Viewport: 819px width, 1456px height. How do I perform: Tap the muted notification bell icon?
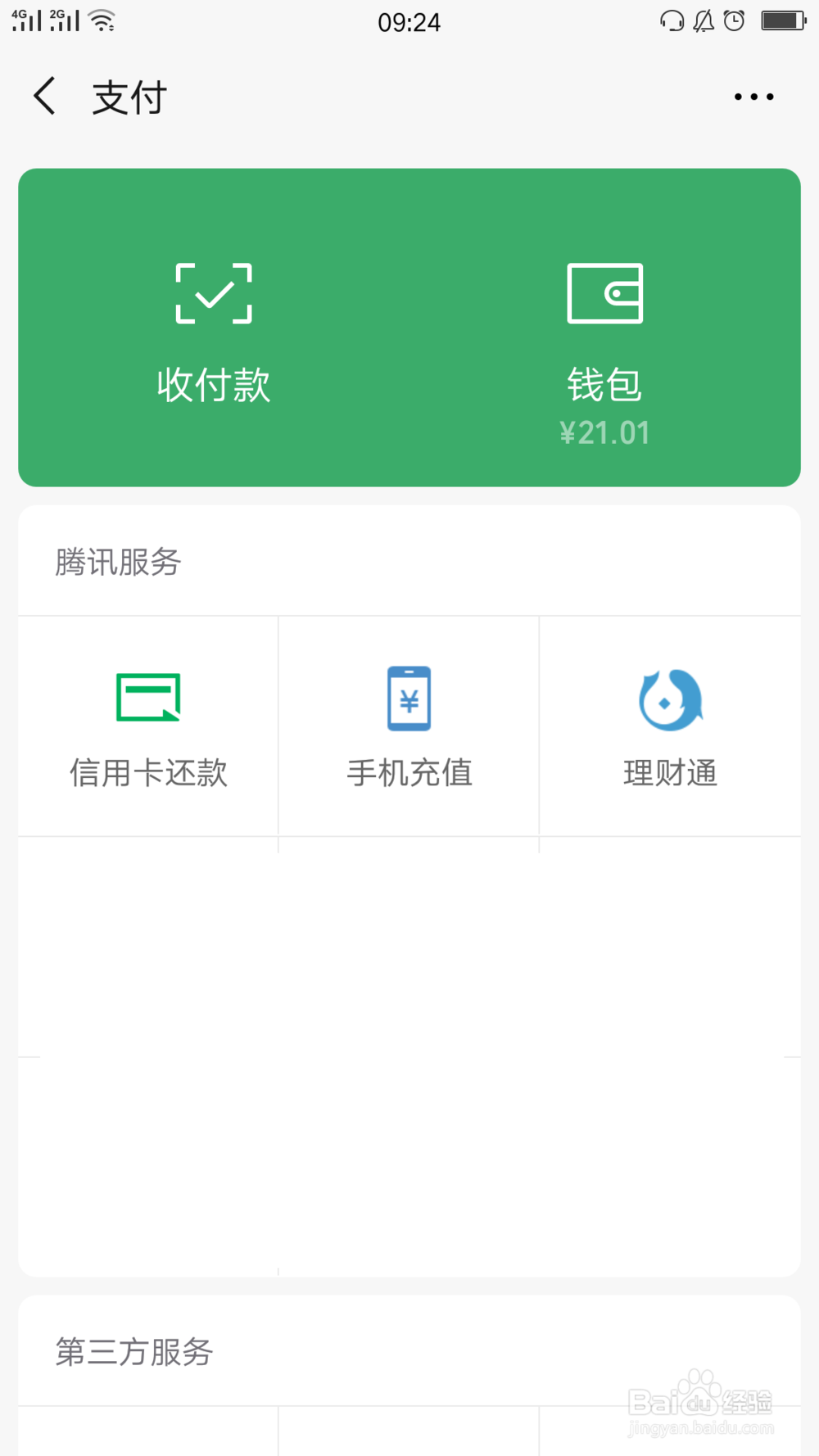(x=703, y=20)
